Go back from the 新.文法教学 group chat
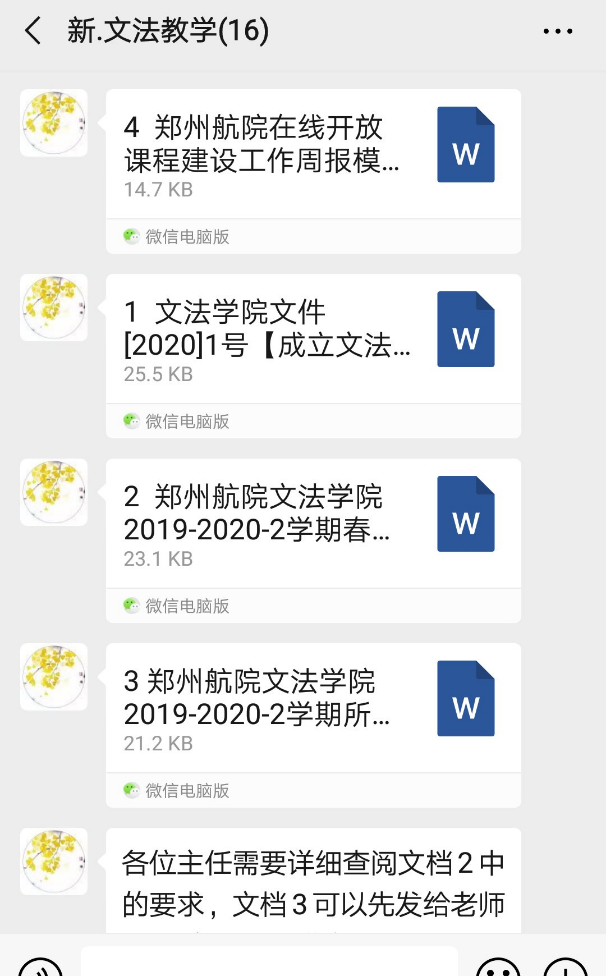 click(x=33, y=32)
